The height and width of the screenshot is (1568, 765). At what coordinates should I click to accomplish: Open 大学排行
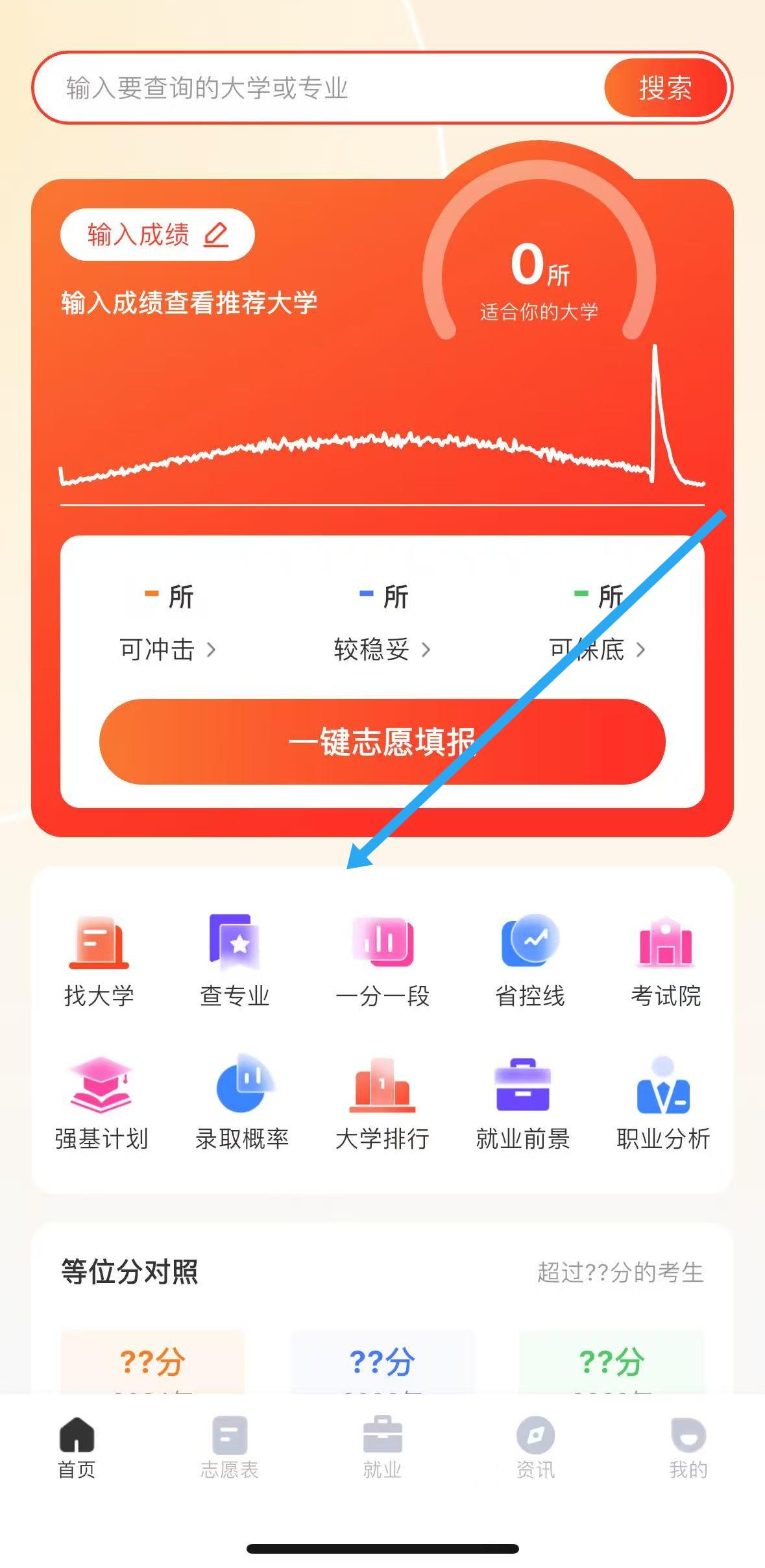point(382,1103)
